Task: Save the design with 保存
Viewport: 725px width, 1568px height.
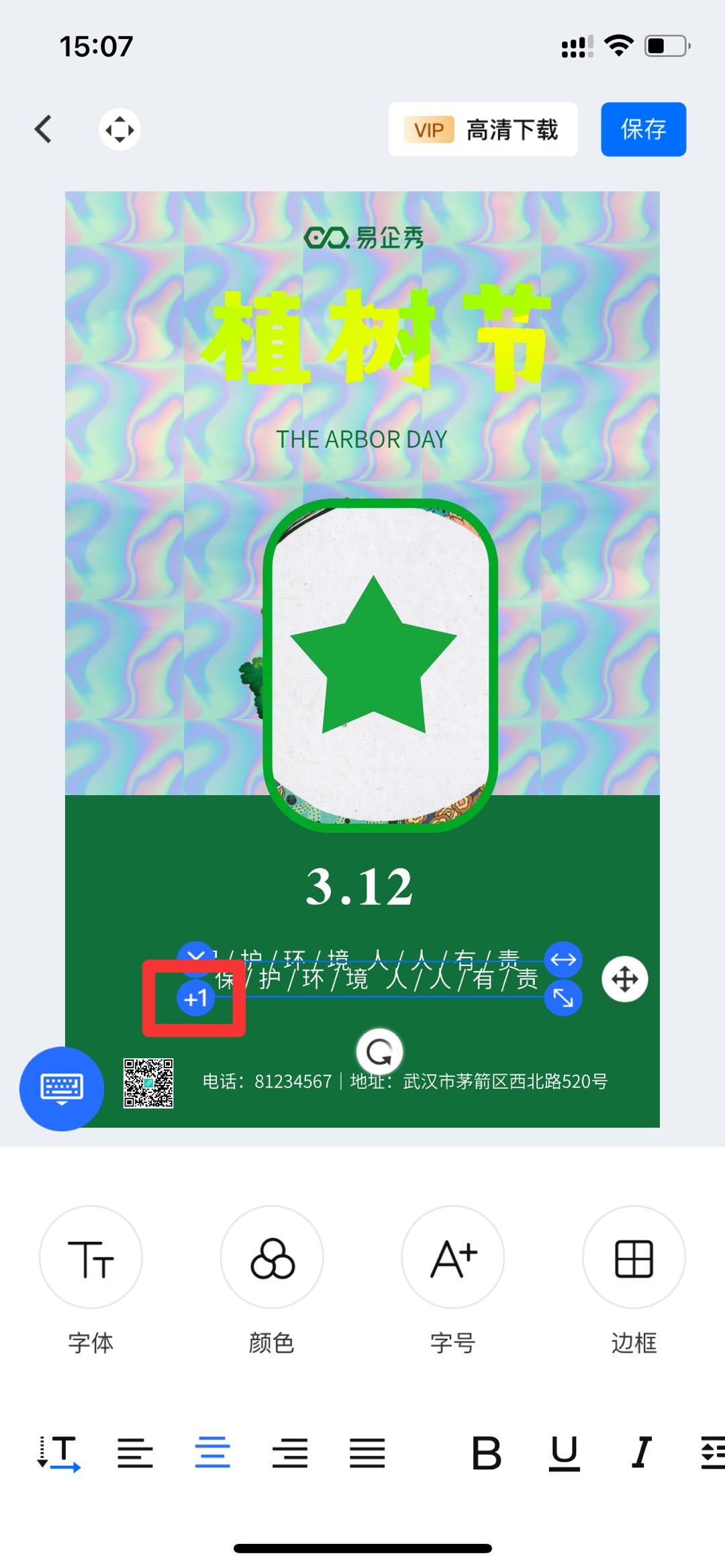Action: 642,129
